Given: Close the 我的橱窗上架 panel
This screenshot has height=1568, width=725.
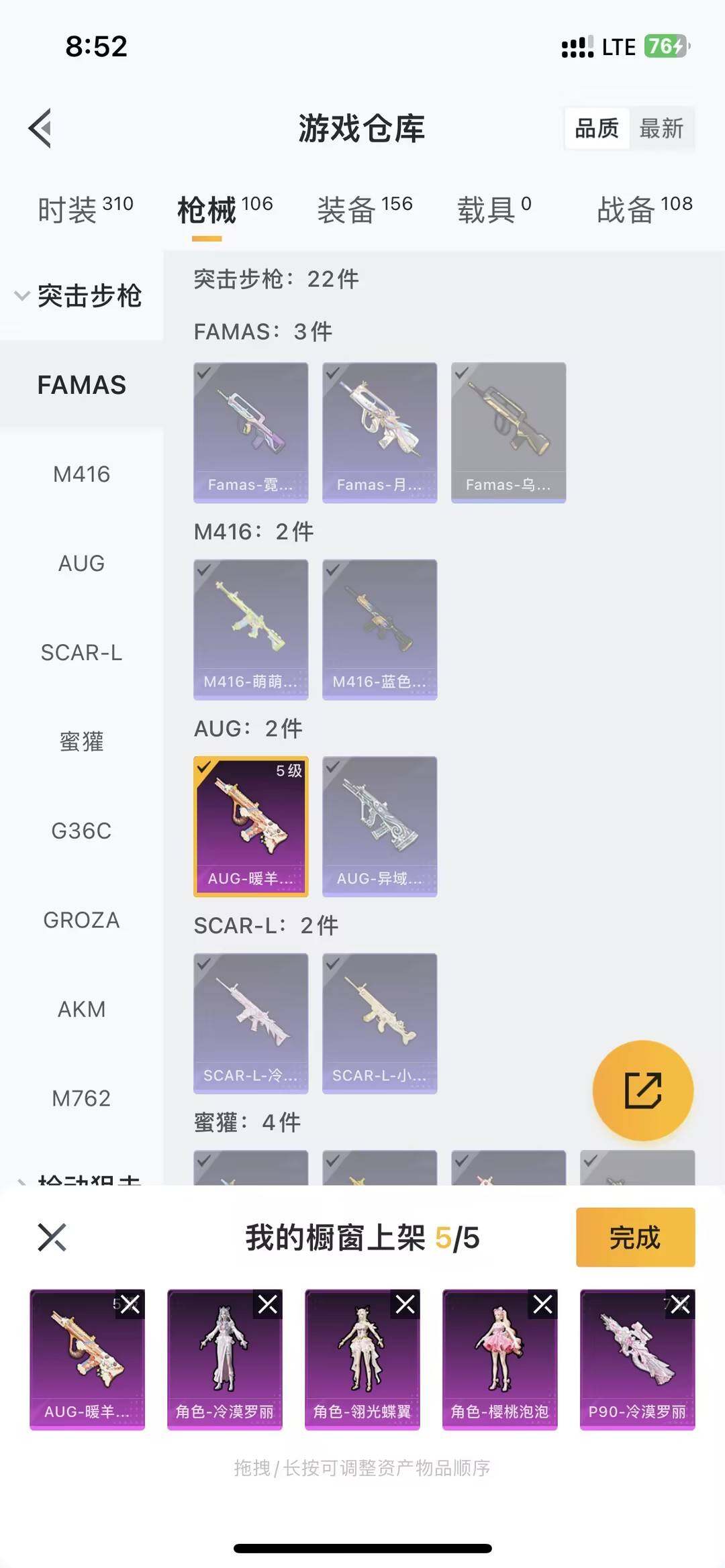Looking at the screenshot, I should tap(52, 1237).
